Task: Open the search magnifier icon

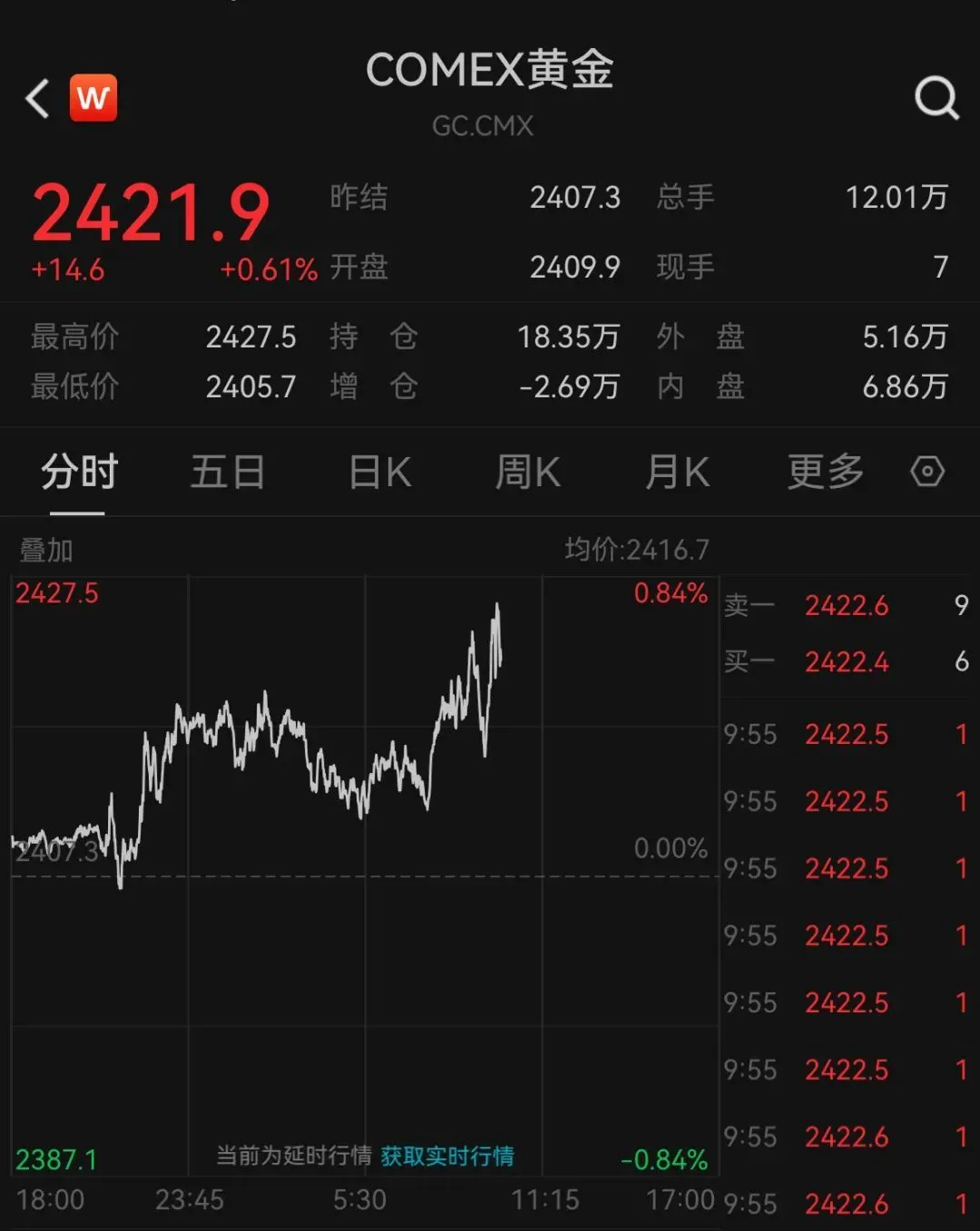Action: (936, 97)
